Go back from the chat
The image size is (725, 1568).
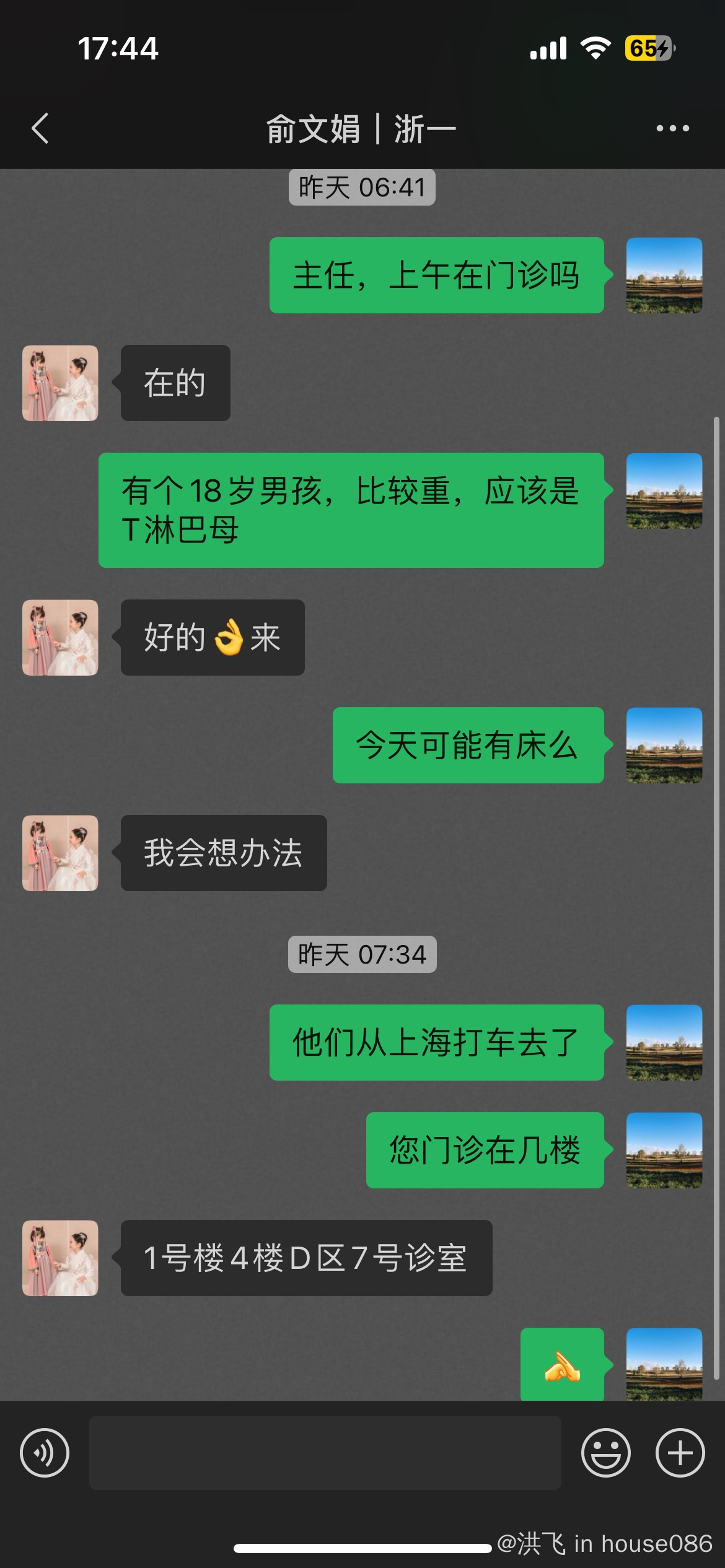(40, 129)
